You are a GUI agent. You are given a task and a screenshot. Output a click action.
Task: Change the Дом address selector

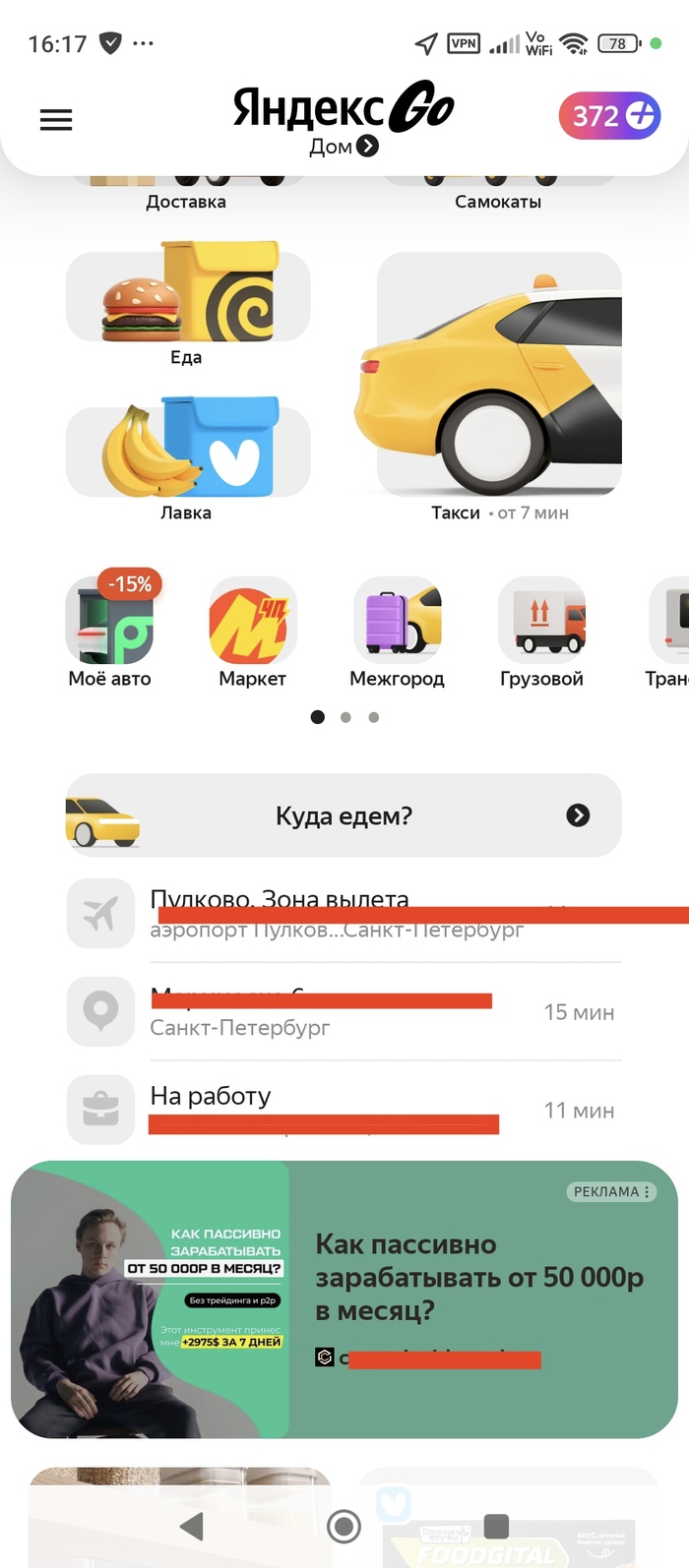click(344, 147)
